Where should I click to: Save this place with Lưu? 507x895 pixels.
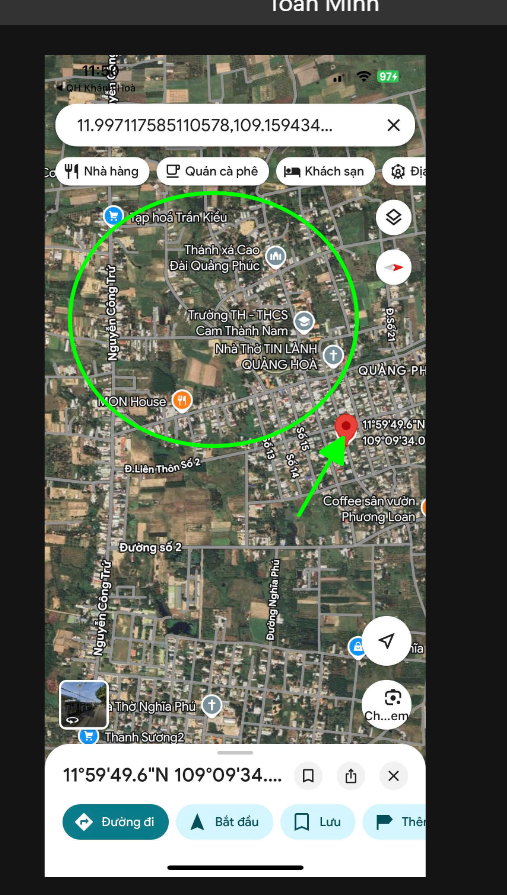tap(317, 822)
